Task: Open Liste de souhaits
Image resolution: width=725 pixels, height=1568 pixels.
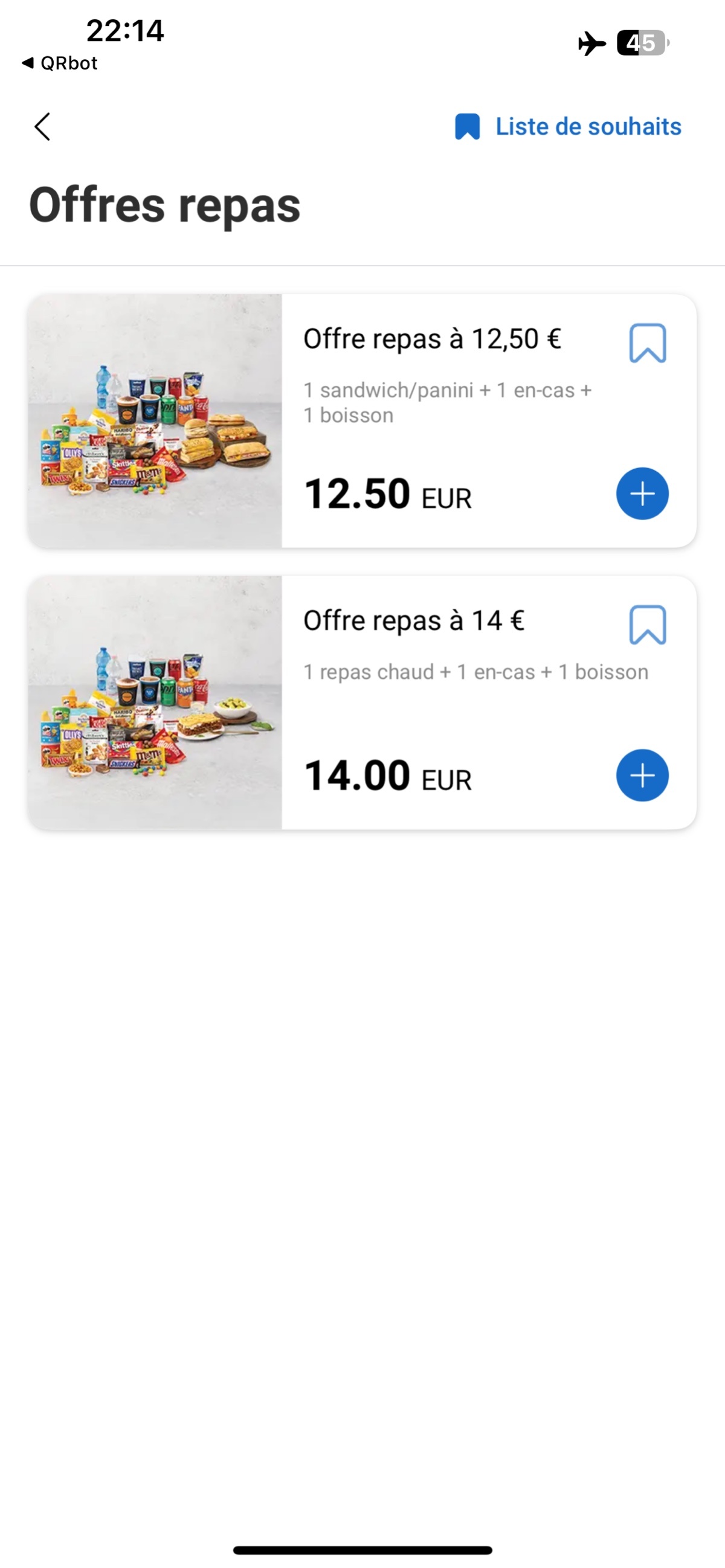Action: (568, 127)
